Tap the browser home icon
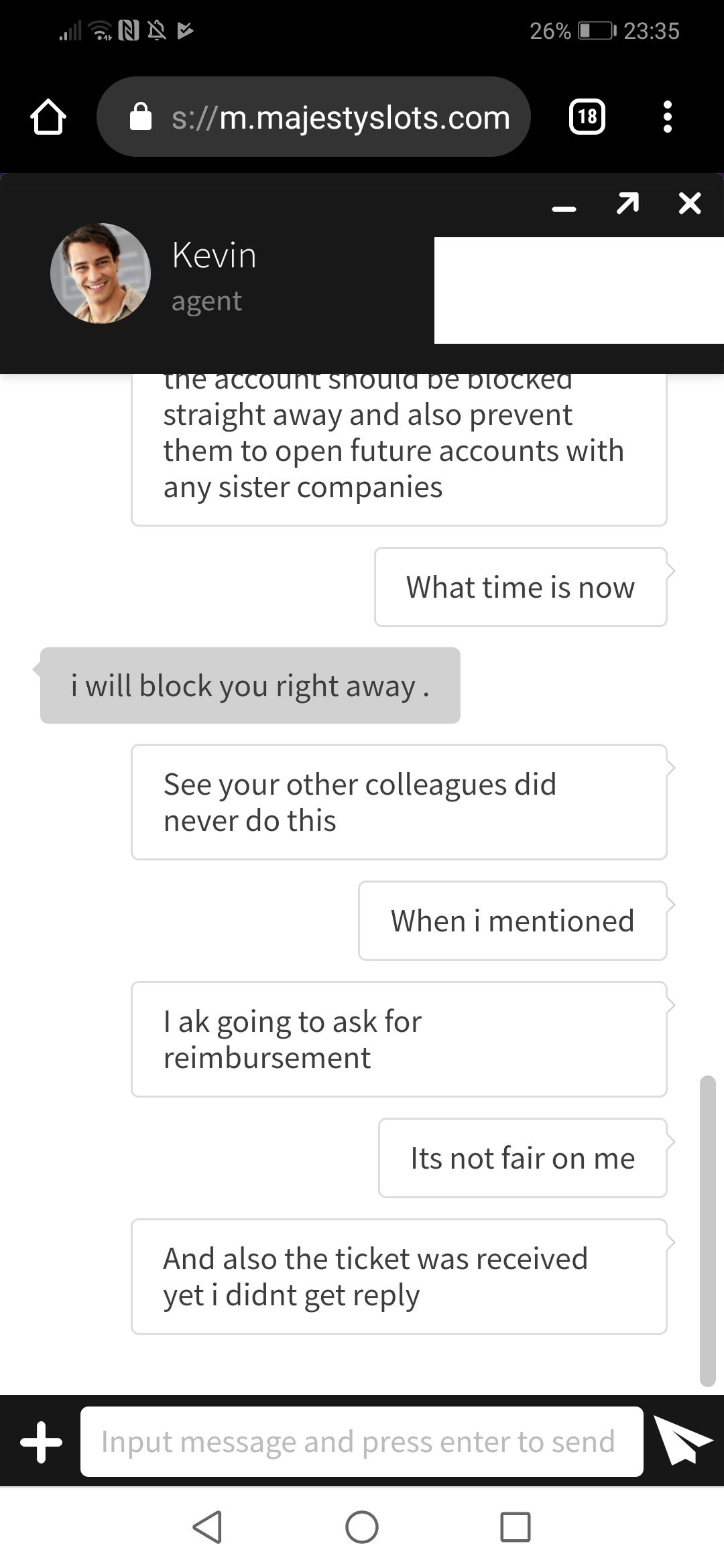Image resolution: width=724 pixels, height=1568 pixels. [48, 117]
